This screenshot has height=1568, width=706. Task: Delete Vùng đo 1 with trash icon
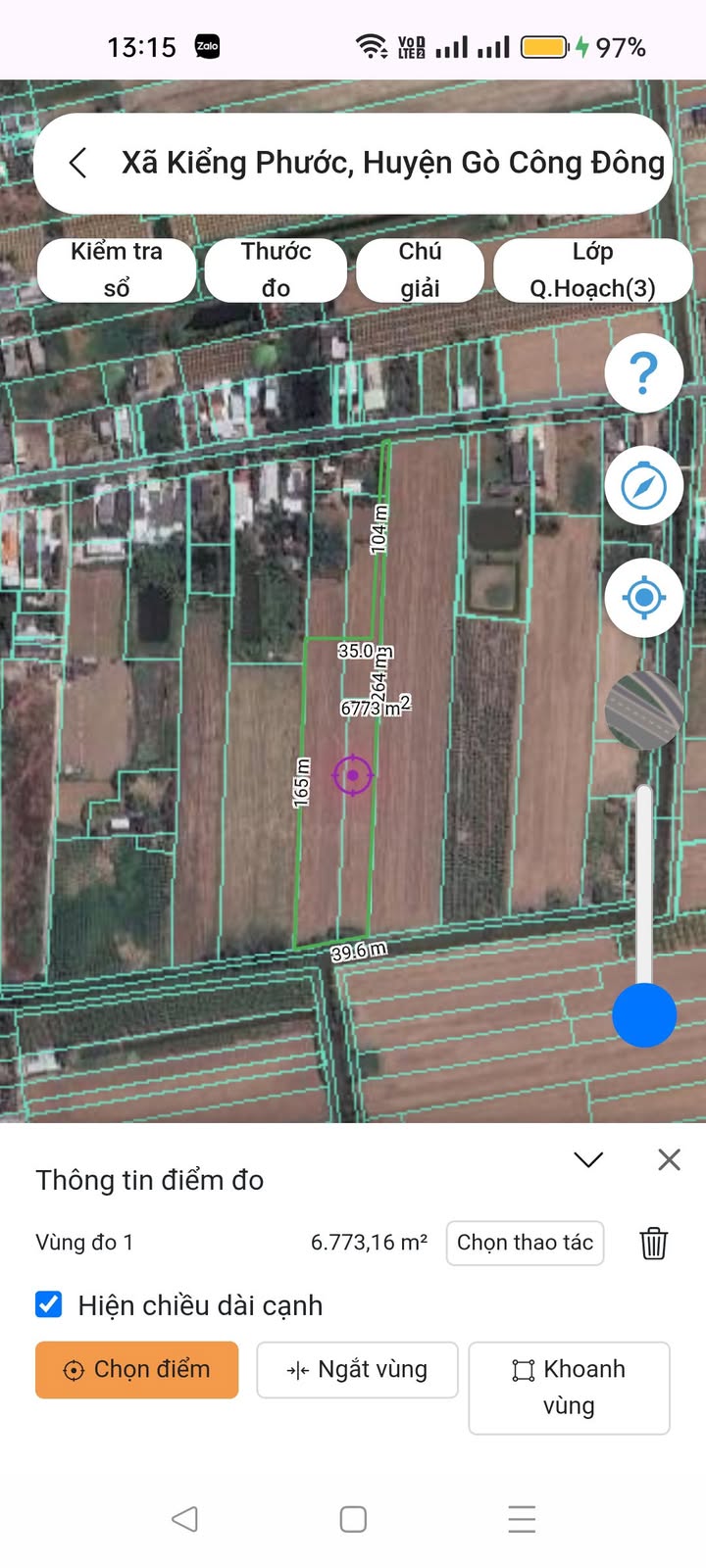point(654,1243)
